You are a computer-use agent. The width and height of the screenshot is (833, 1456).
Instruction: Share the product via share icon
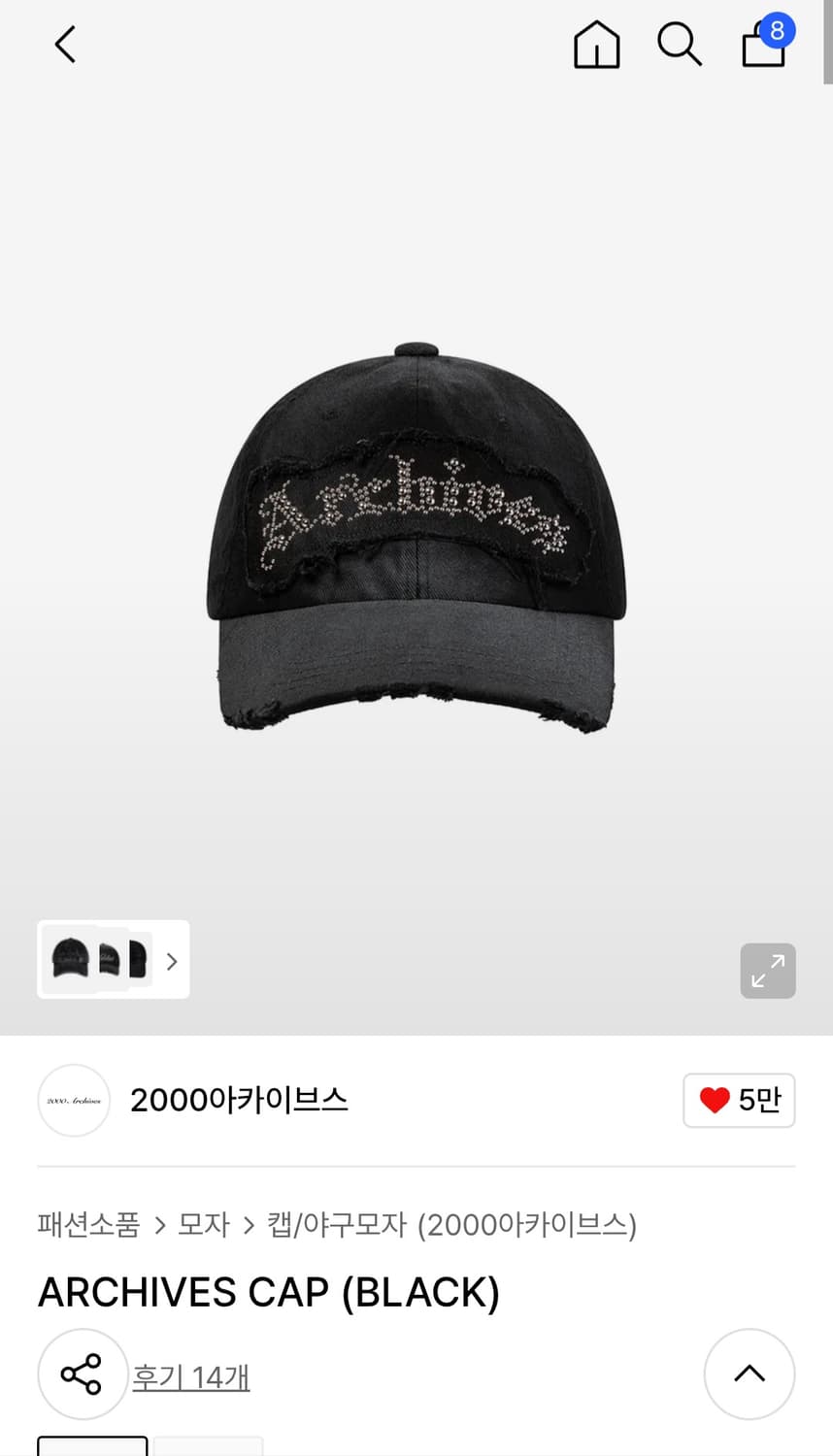tap(83, 1374)
